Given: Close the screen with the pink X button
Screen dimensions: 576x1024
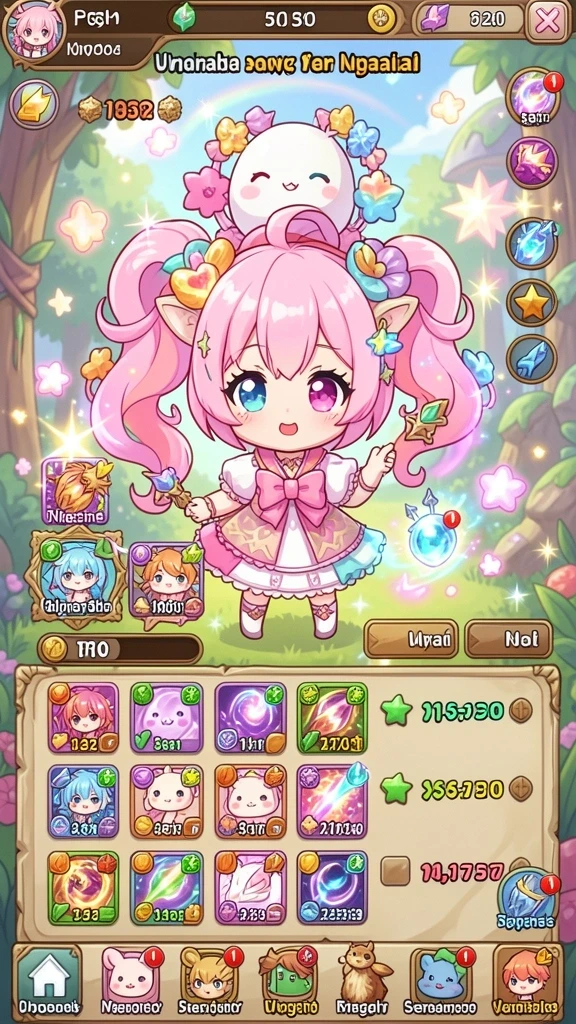Looking at the screenshot, I should [547, 22].
